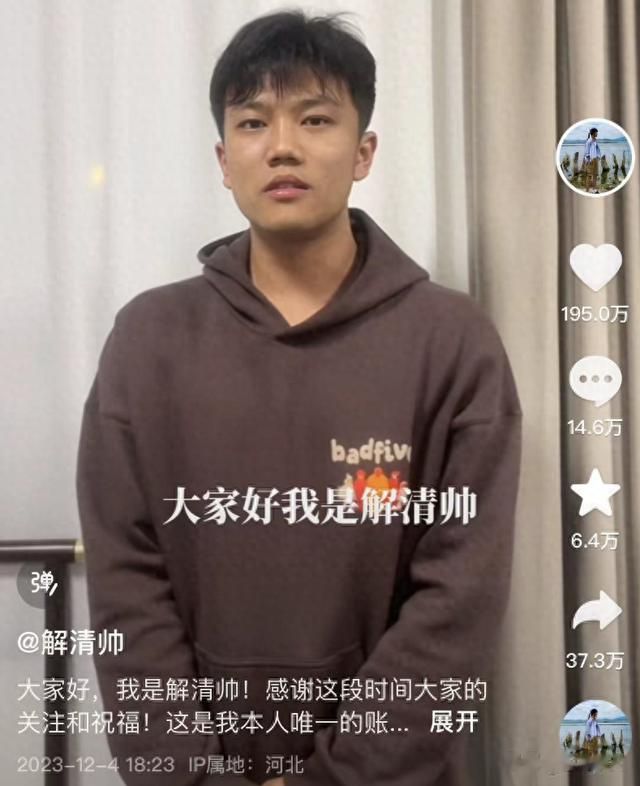Open the comments on this video
Image resolution: width=640 pixels, height=786 pixels.
(x=596, y=381)
